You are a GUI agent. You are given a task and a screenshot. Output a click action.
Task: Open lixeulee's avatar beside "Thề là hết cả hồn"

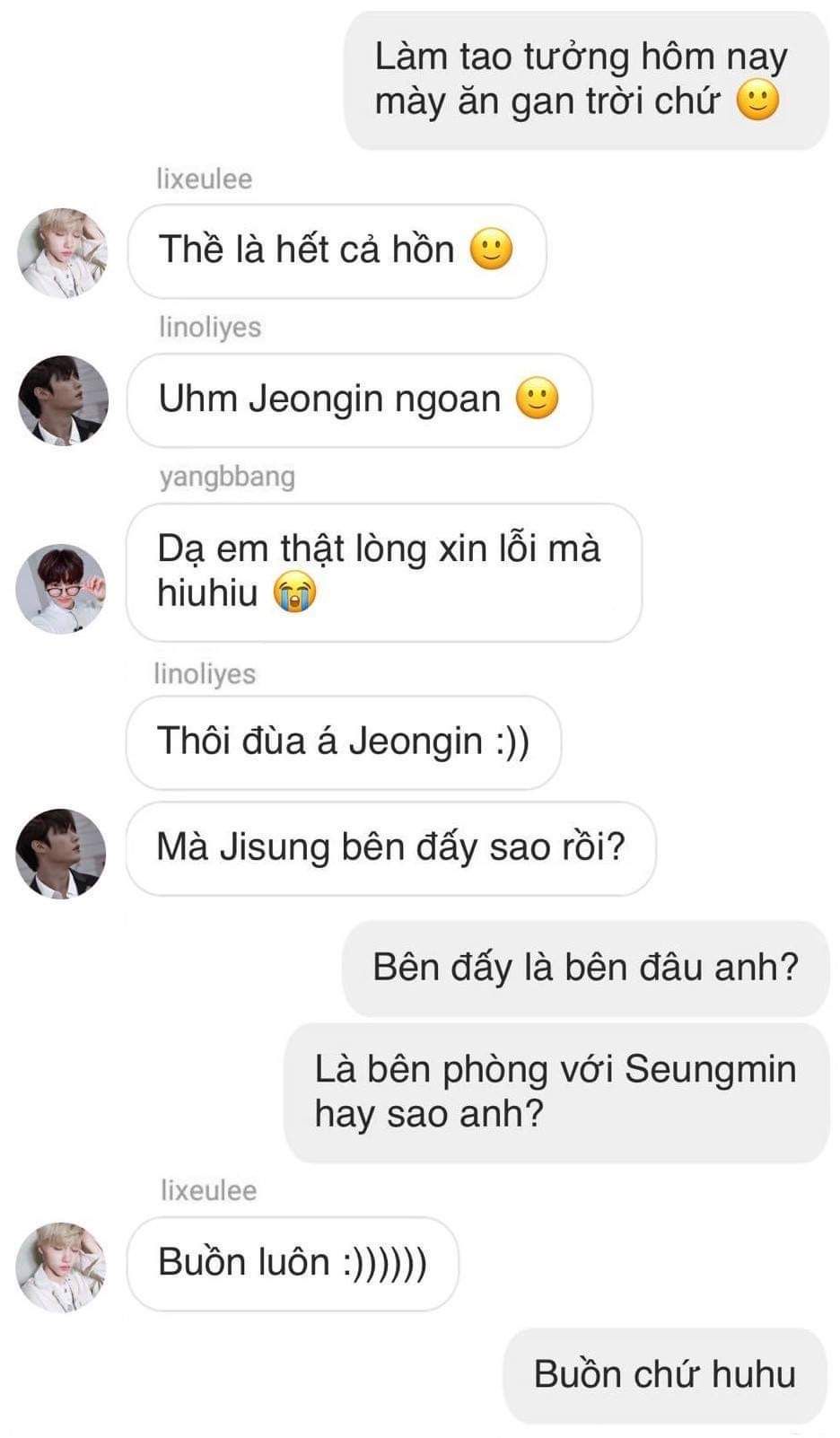click(x=62, y=252)
